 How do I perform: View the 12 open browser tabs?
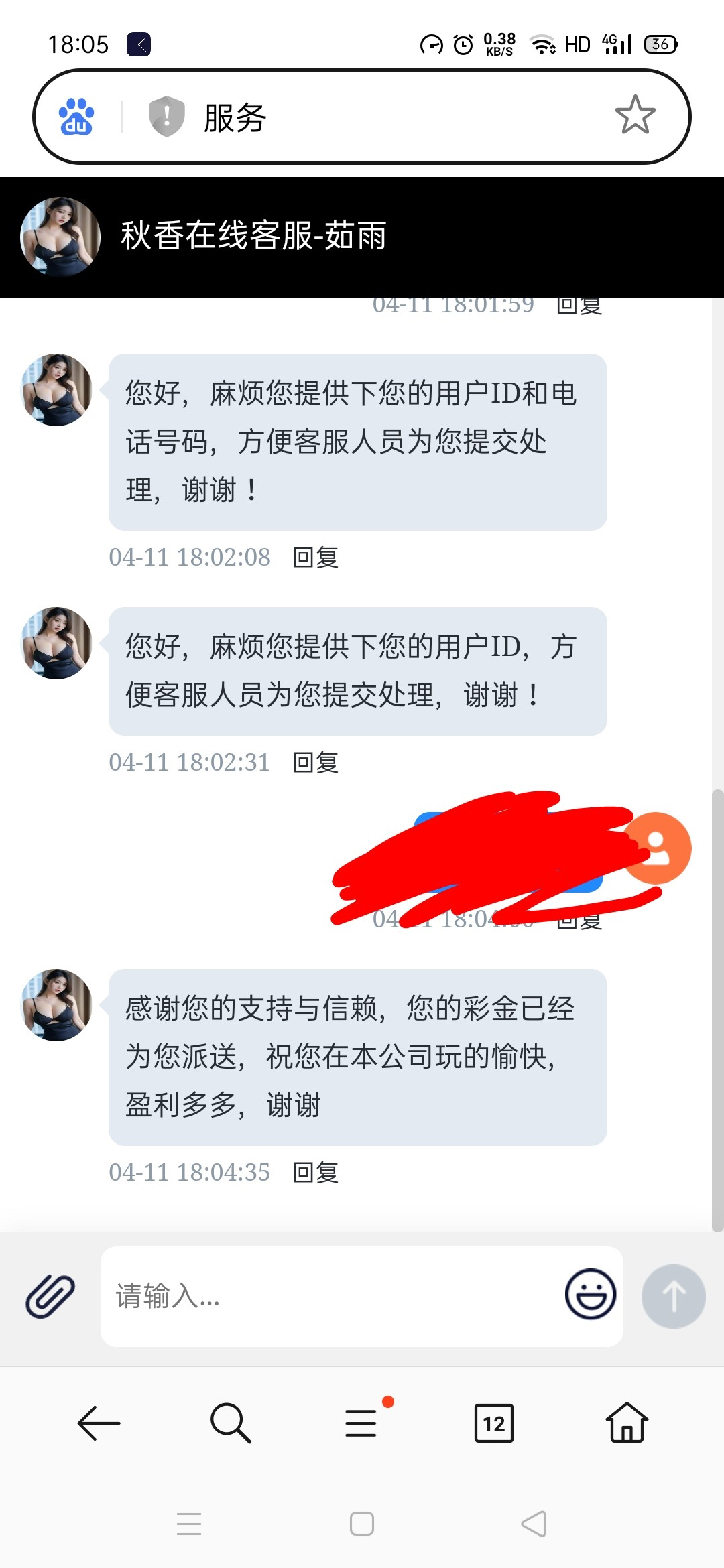click(494, 1423)
